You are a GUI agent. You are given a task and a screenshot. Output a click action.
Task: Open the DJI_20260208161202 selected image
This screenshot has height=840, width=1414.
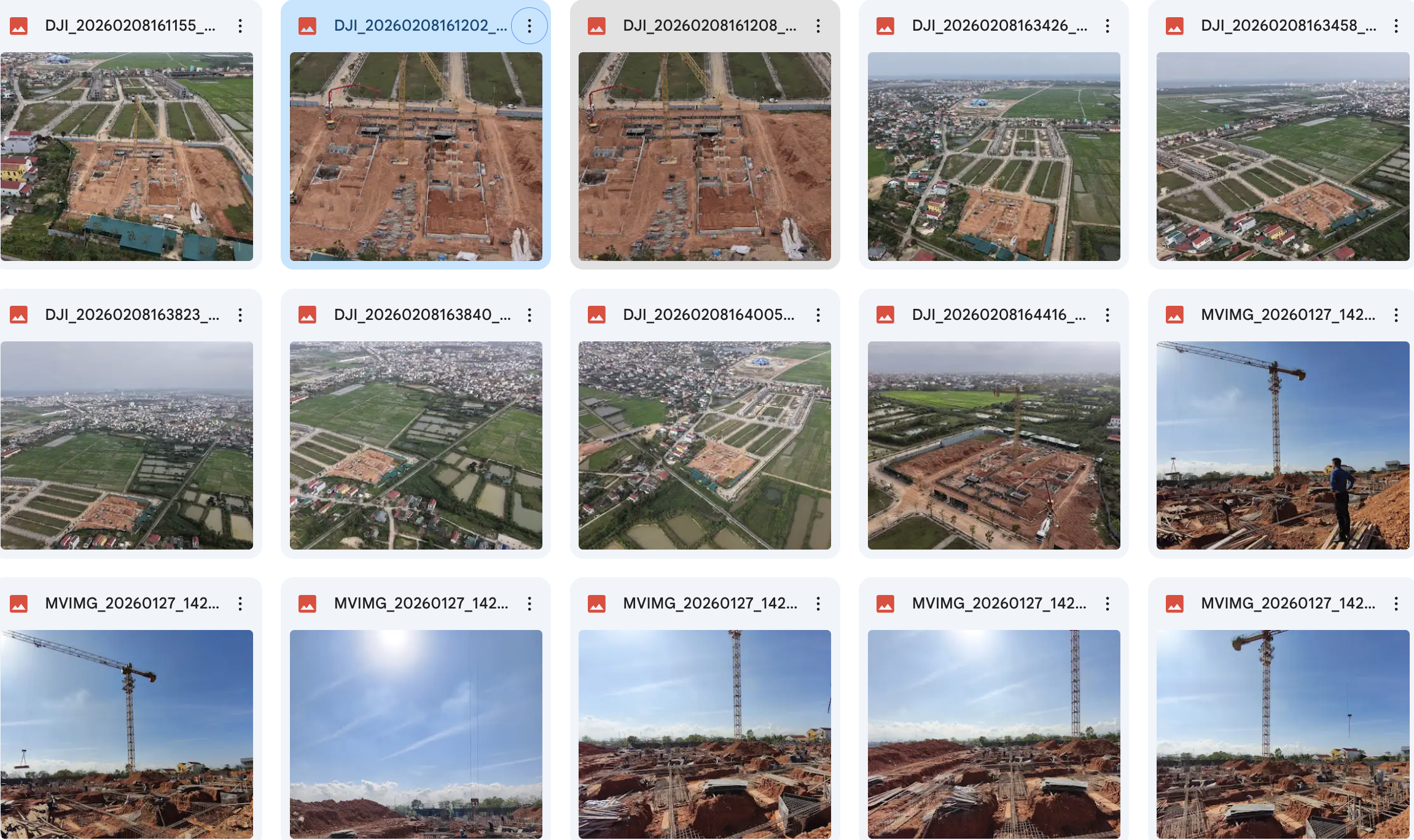pos(416,156)
